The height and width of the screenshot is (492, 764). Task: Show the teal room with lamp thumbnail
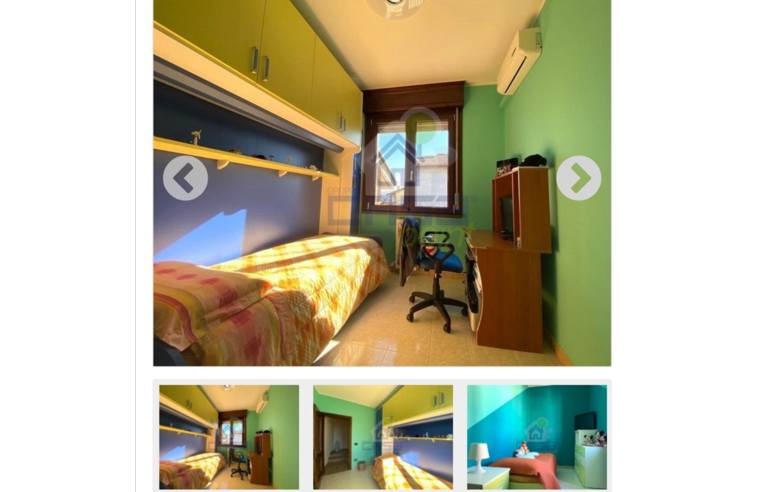pos(537,436)
